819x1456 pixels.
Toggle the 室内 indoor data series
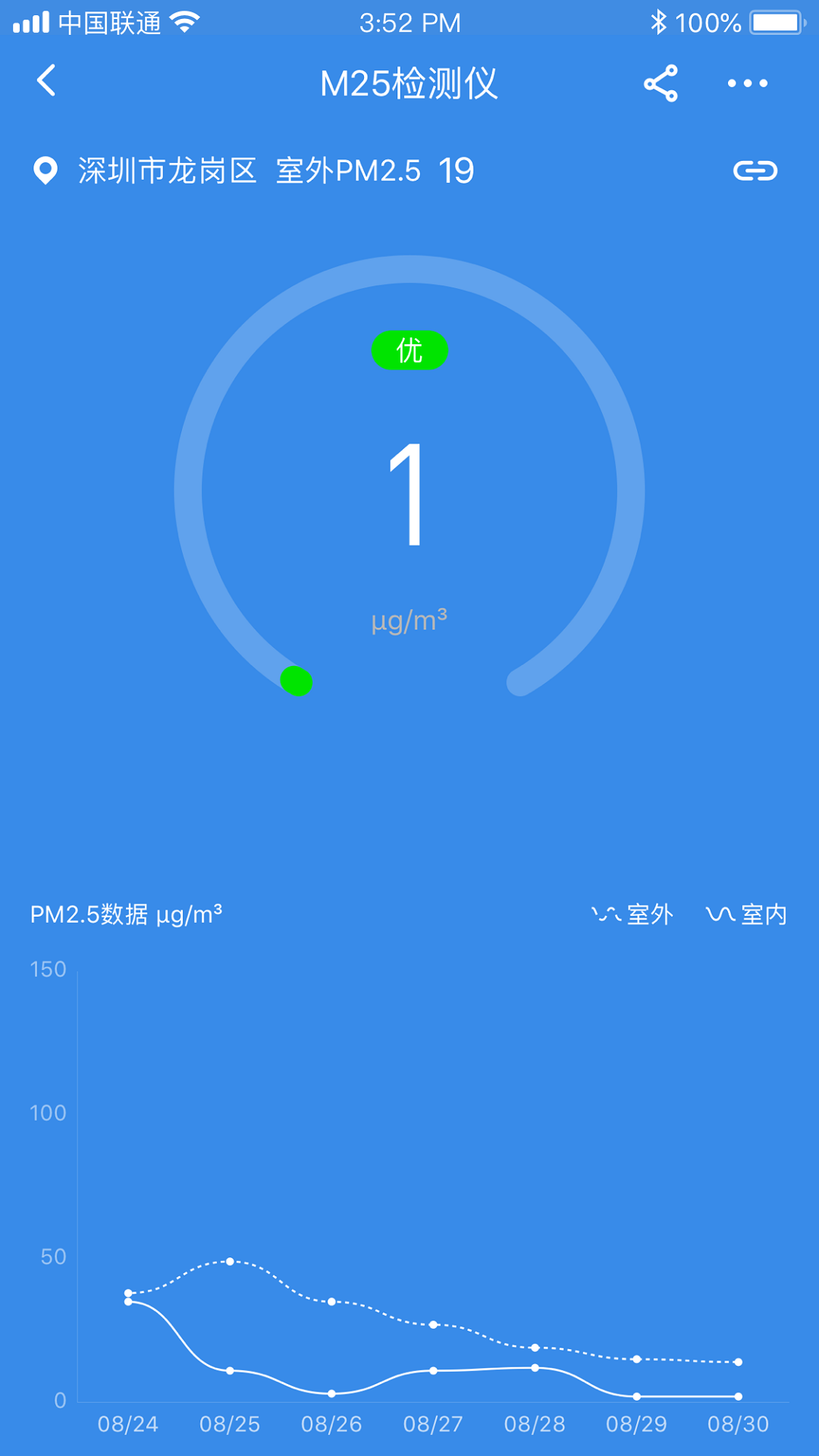tap(747, 914)
